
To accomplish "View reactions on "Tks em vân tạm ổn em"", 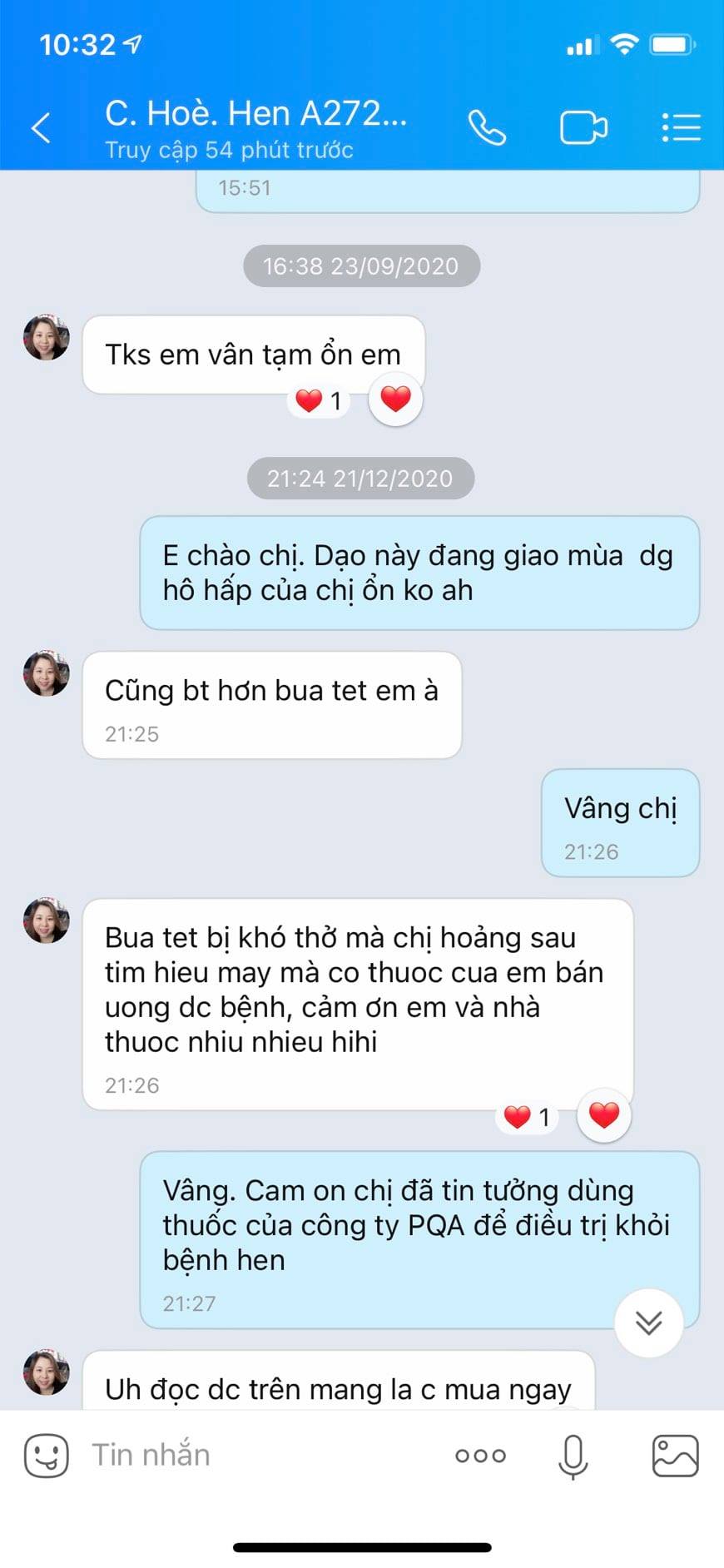I will (320, 401).
